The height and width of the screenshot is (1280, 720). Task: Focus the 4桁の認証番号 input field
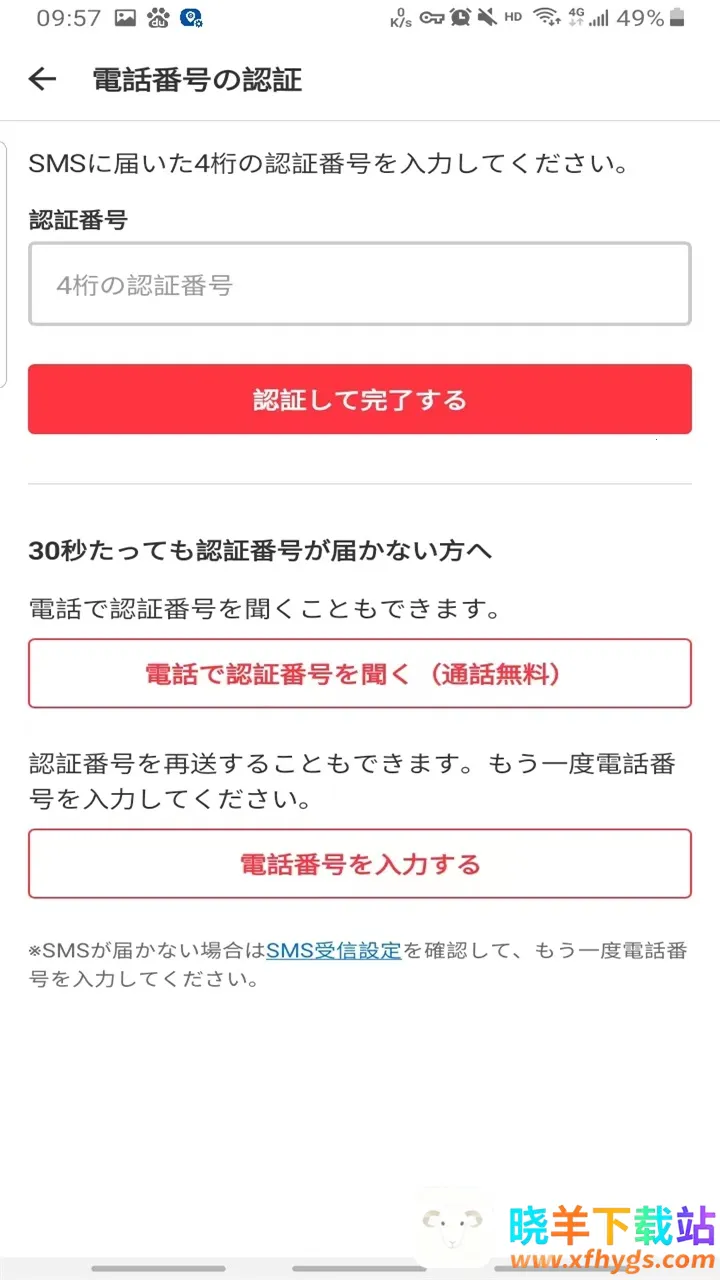[x=360, y=285]
